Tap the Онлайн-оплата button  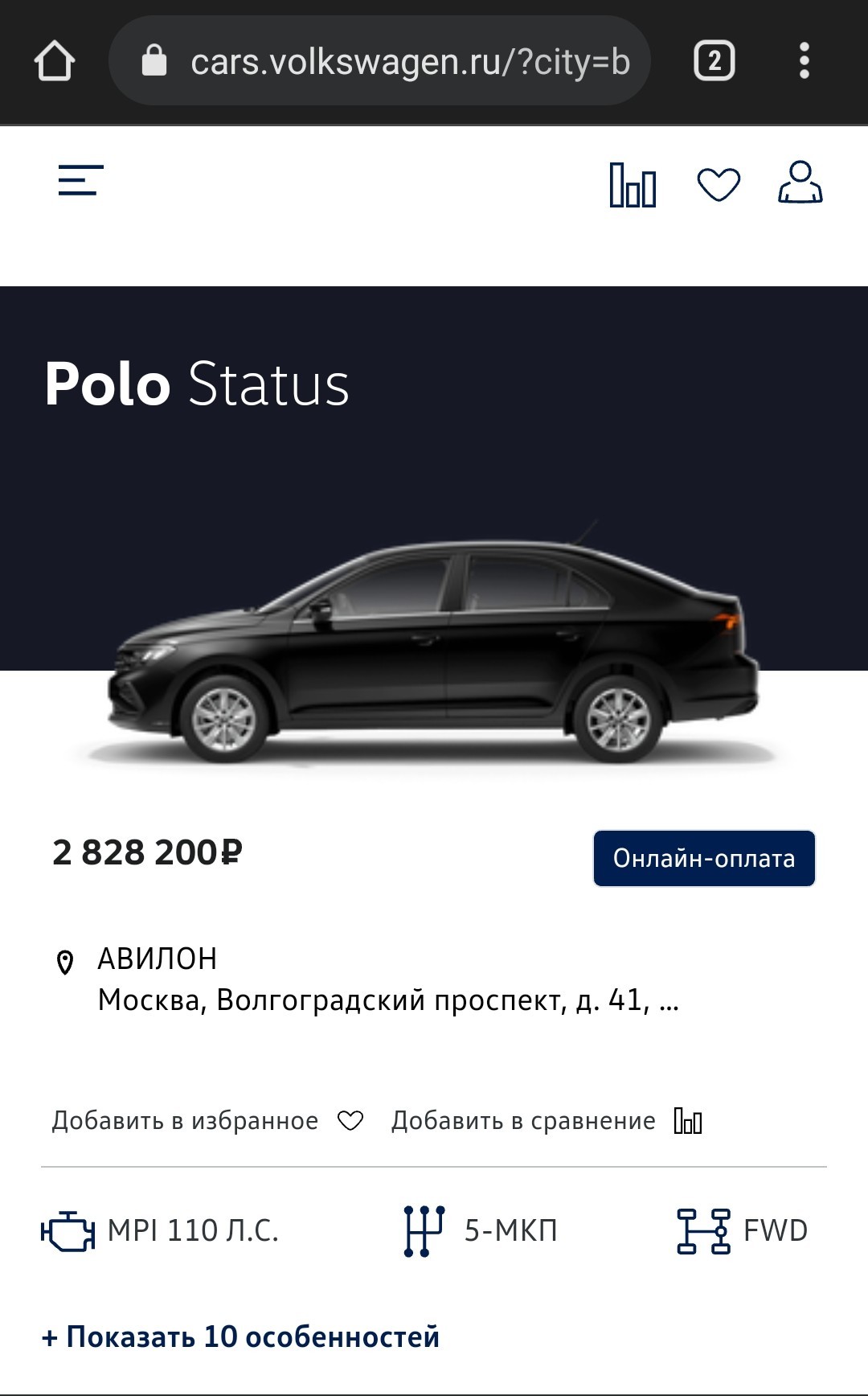click(704, 858)
